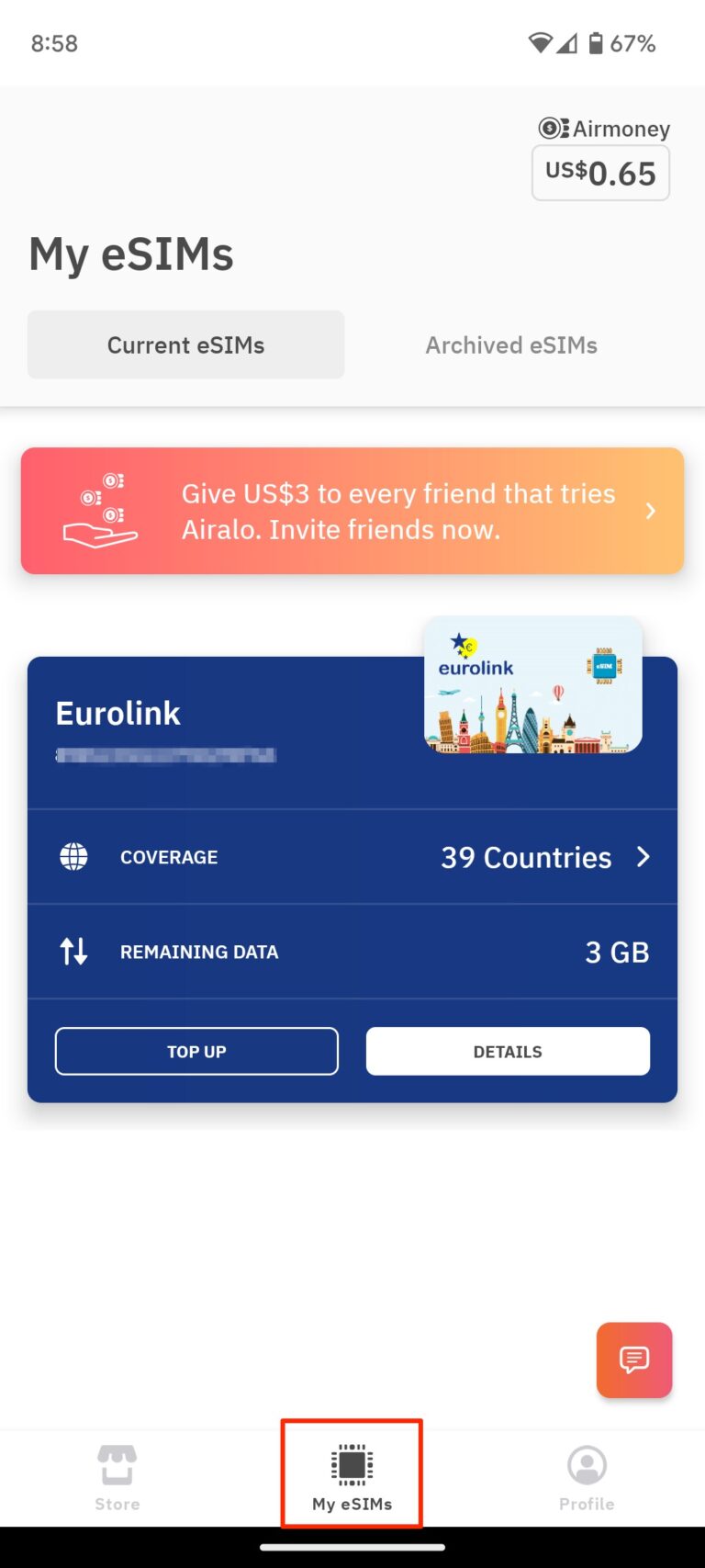Open the Eurolink eSIM thumbnail image
The height and width of the screenshot is (1568, 705).
[x=532, y=684]
